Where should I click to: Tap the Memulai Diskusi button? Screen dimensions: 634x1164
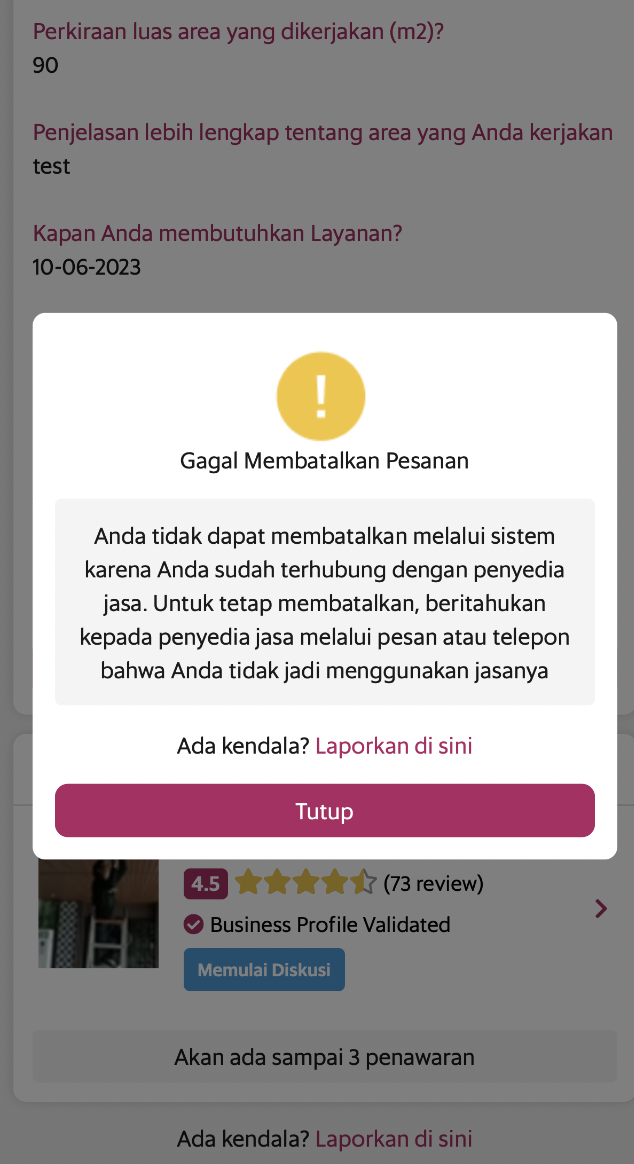click(x=264, y=970)
